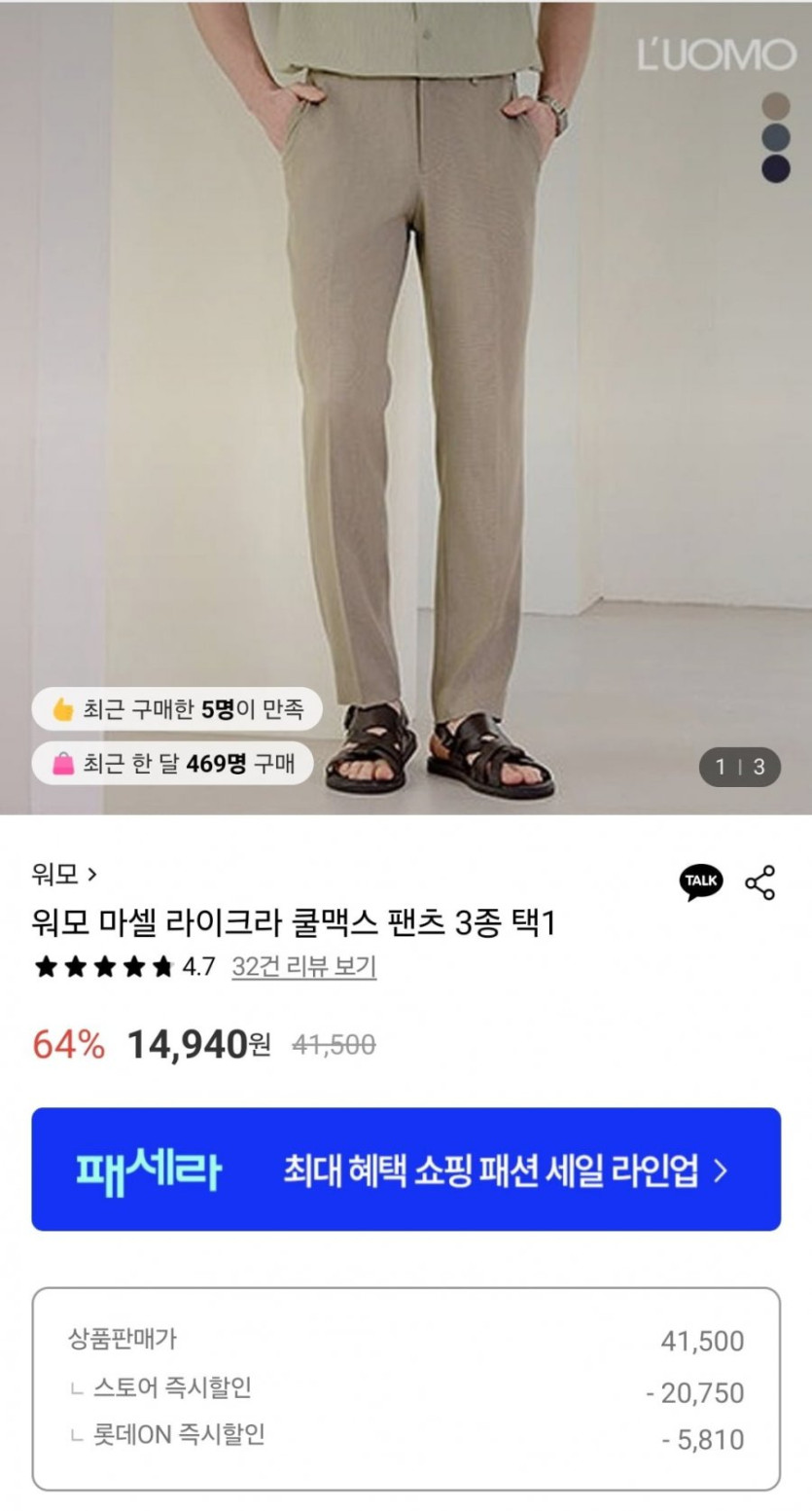This screenshot has height=1511, width=812.
Task: Open the 패세라 fashion sale banner
Action: (x=406, y=1169)
